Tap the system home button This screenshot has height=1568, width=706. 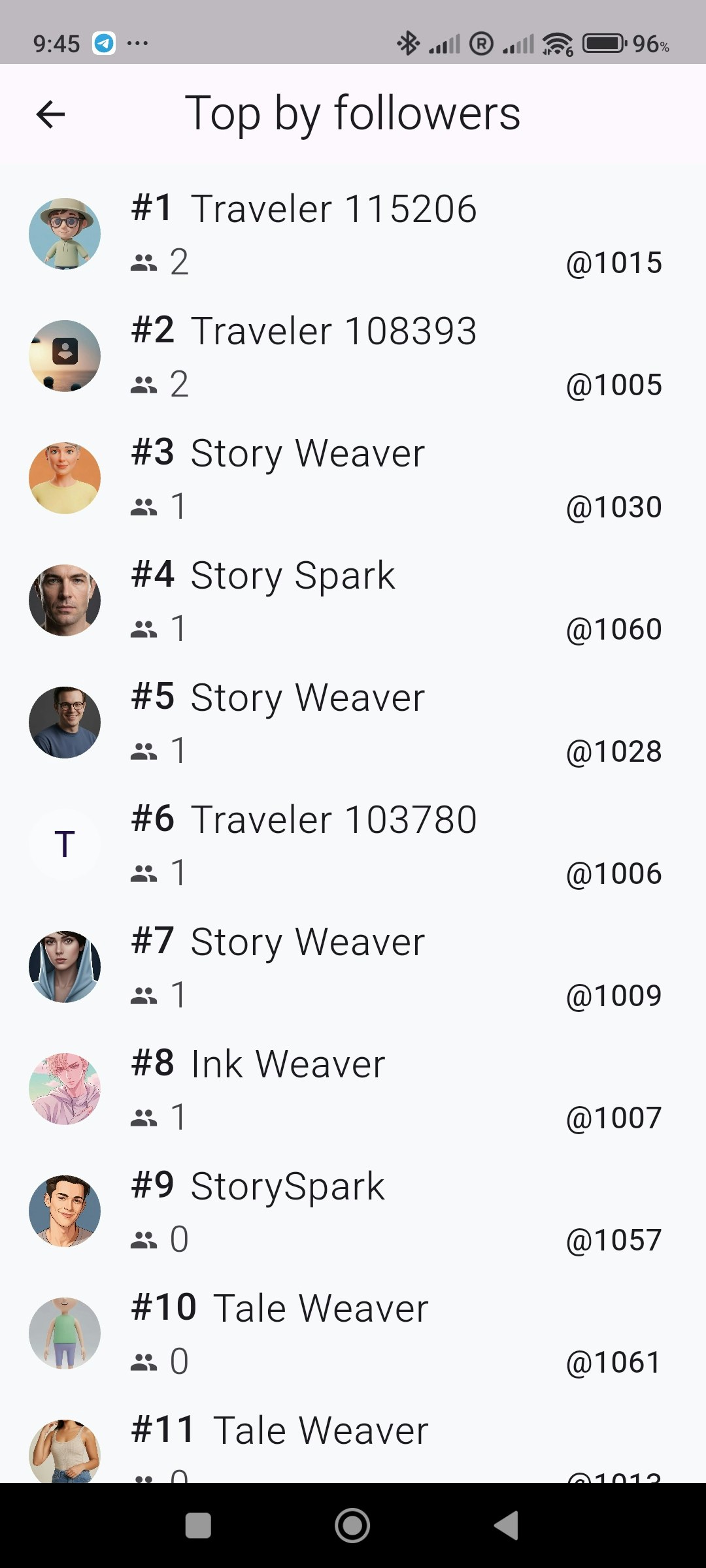[352, 1526]
